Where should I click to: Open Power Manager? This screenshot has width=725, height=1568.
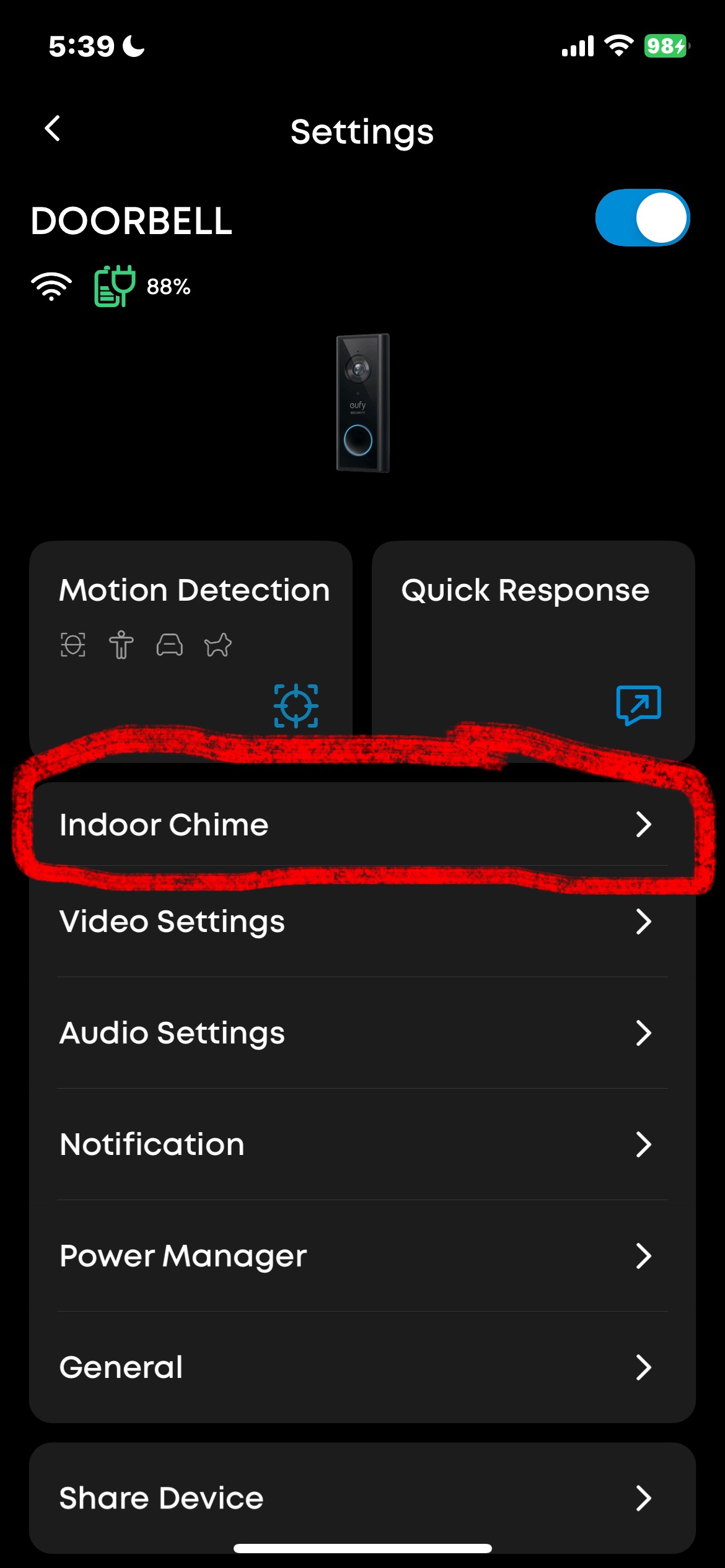coord(362,1256)
